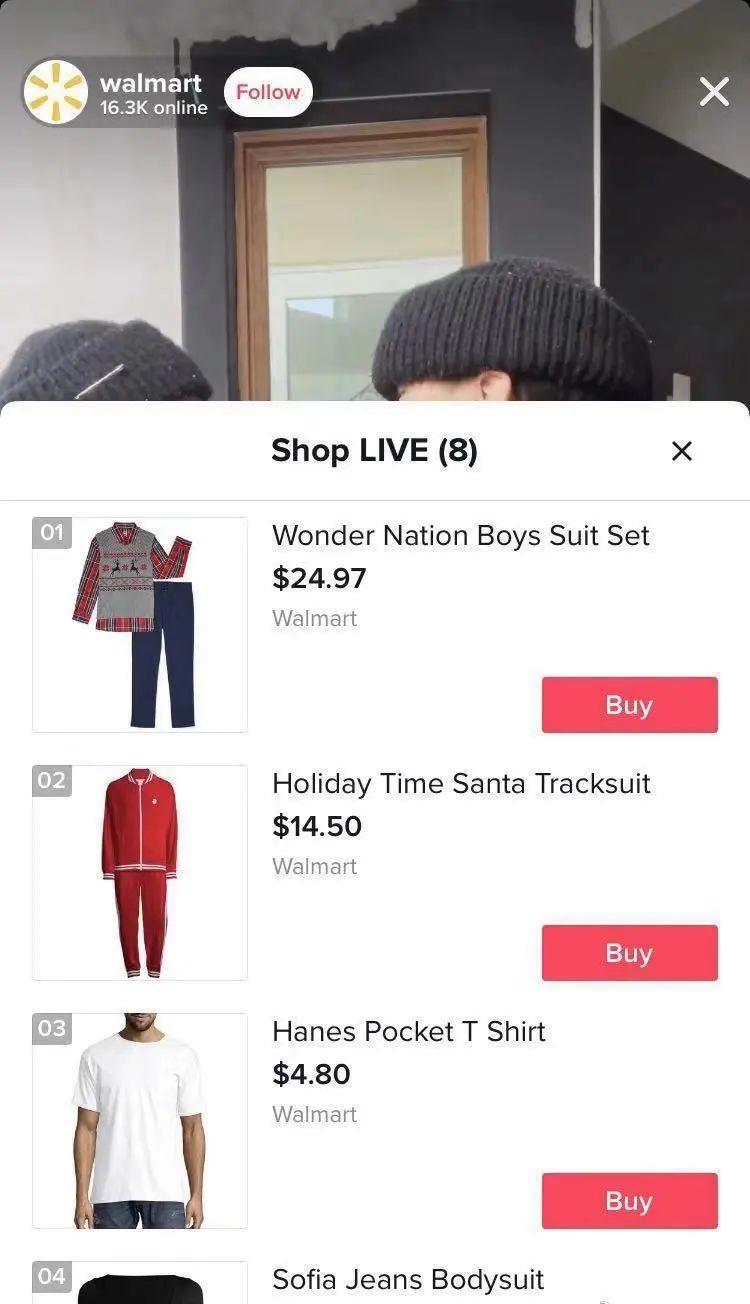Image resolution: width=750 pixels, height=1304 pixels.
Task: Dismiss the Shop LIVE panel
Action: point(681,451)
